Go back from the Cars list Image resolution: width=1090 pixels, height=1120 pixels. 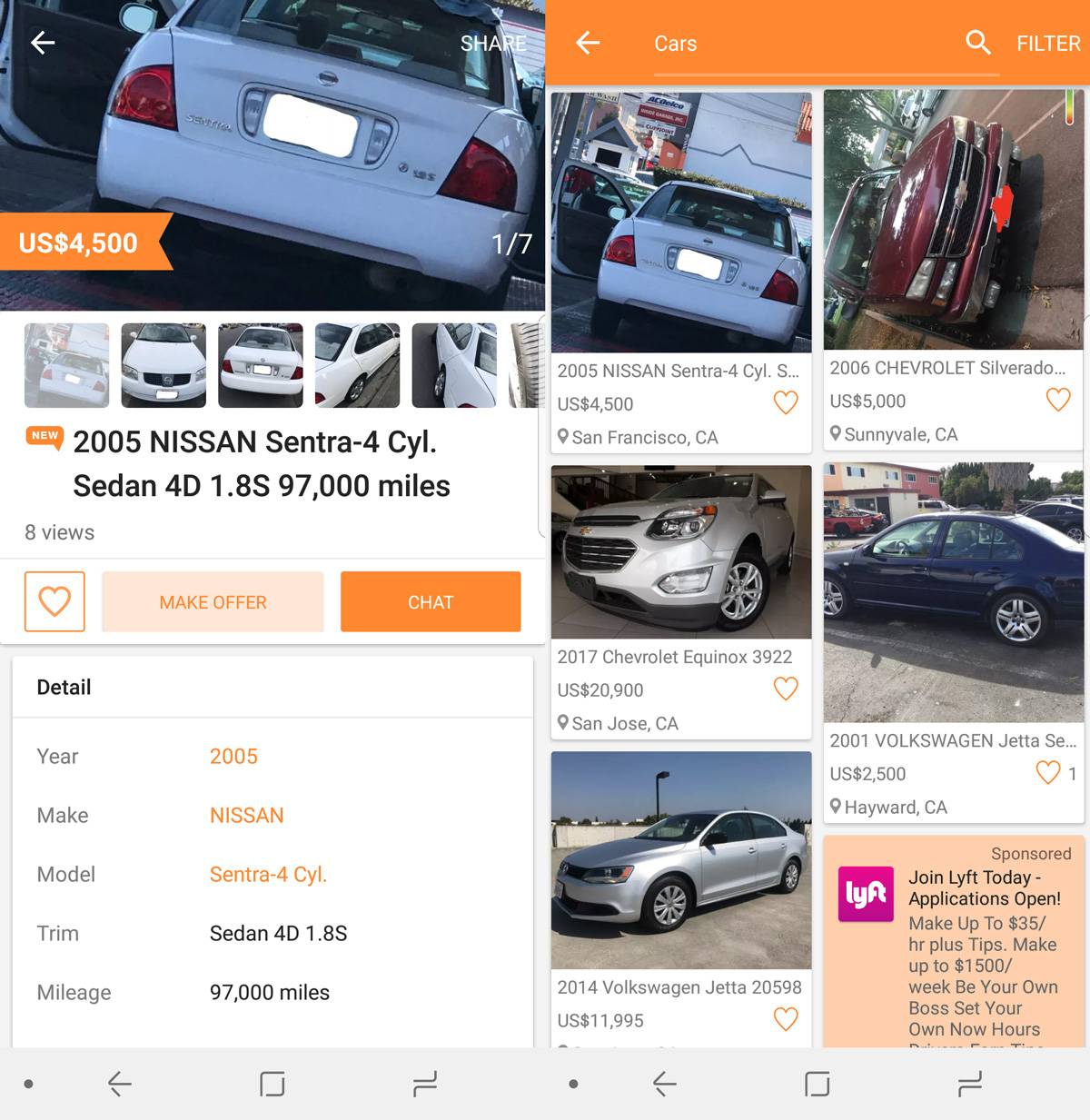(x=588, y=43)
